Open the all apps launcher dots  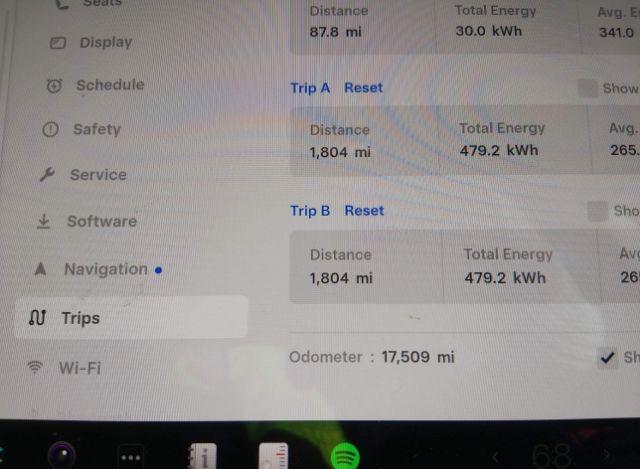tap(131, 456)
